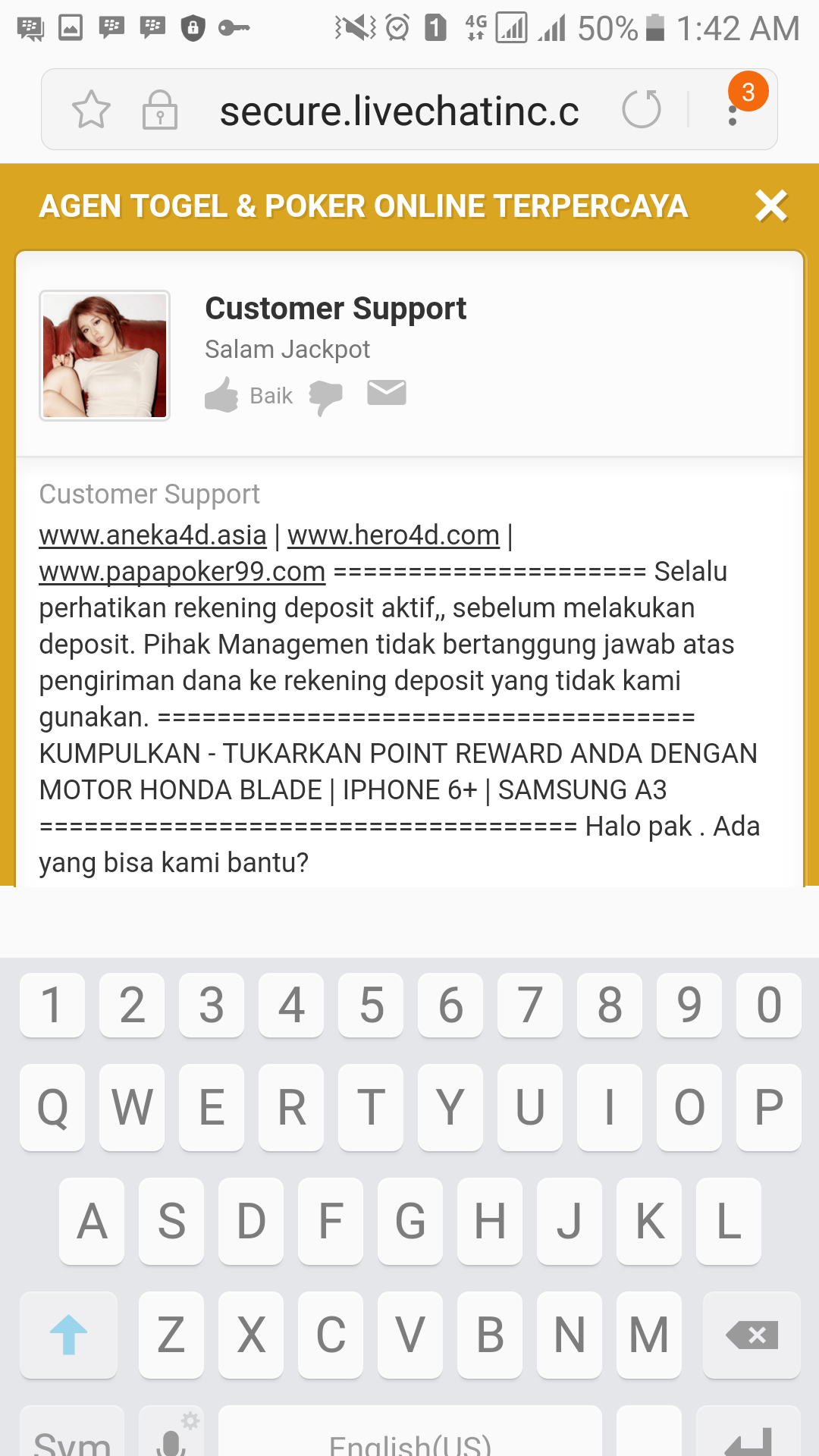
Task: Close the live chat window
Action: 771,206
